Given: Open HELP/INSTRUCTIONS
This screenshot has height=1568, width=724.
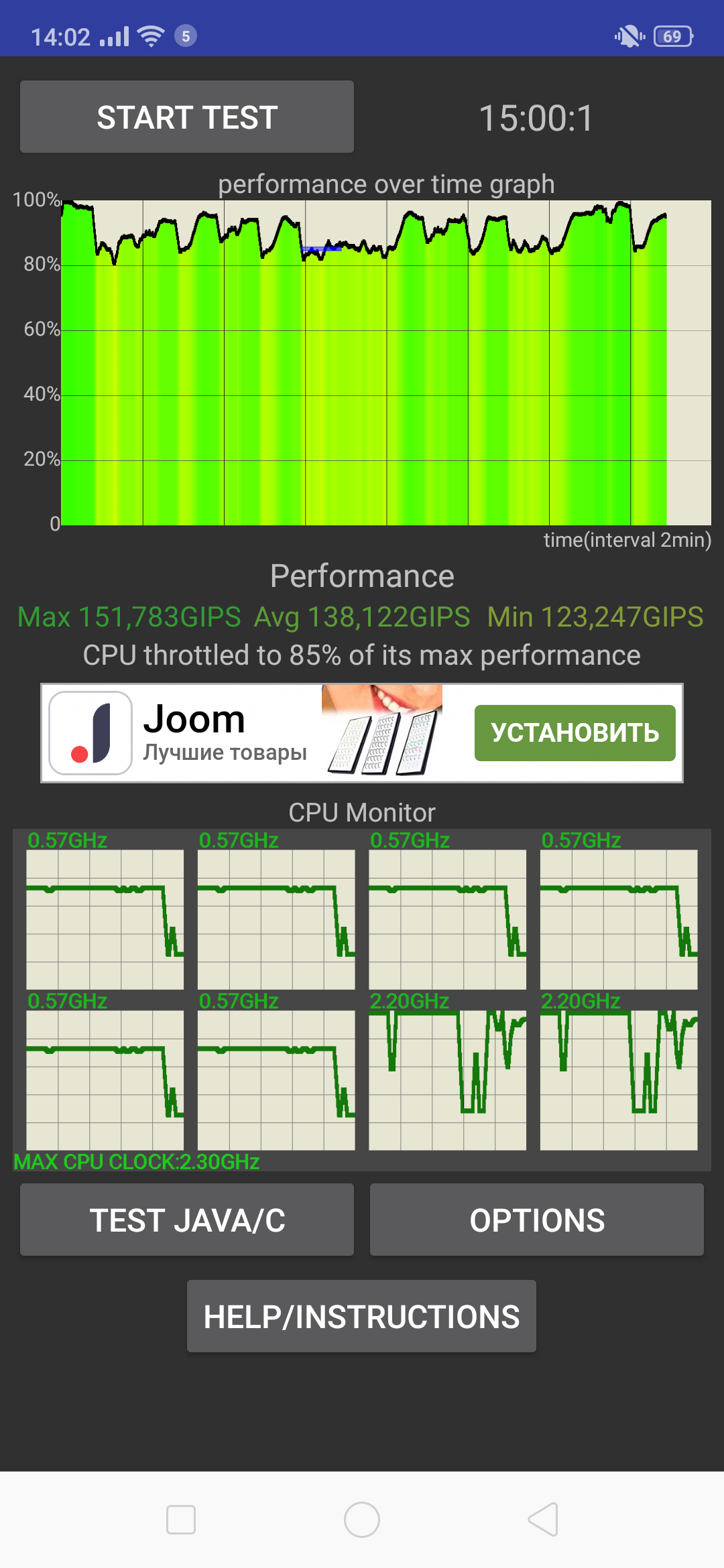Looking at the screenshot, I should (x=361, y=1317).
